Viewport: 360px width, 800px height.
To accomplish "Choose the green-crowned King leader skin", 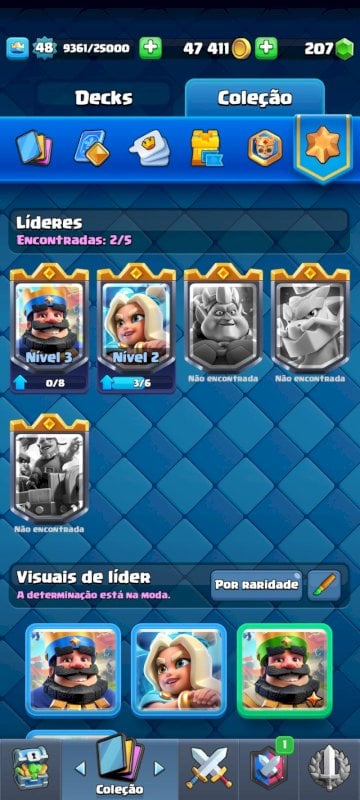I will pos(285,670).
